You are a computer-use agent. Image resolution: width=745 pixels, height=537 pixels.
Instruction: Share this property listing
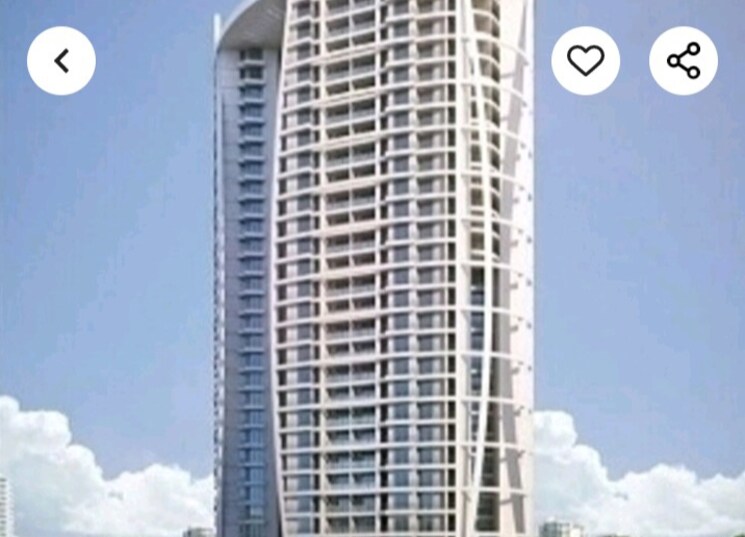[684, 61]
